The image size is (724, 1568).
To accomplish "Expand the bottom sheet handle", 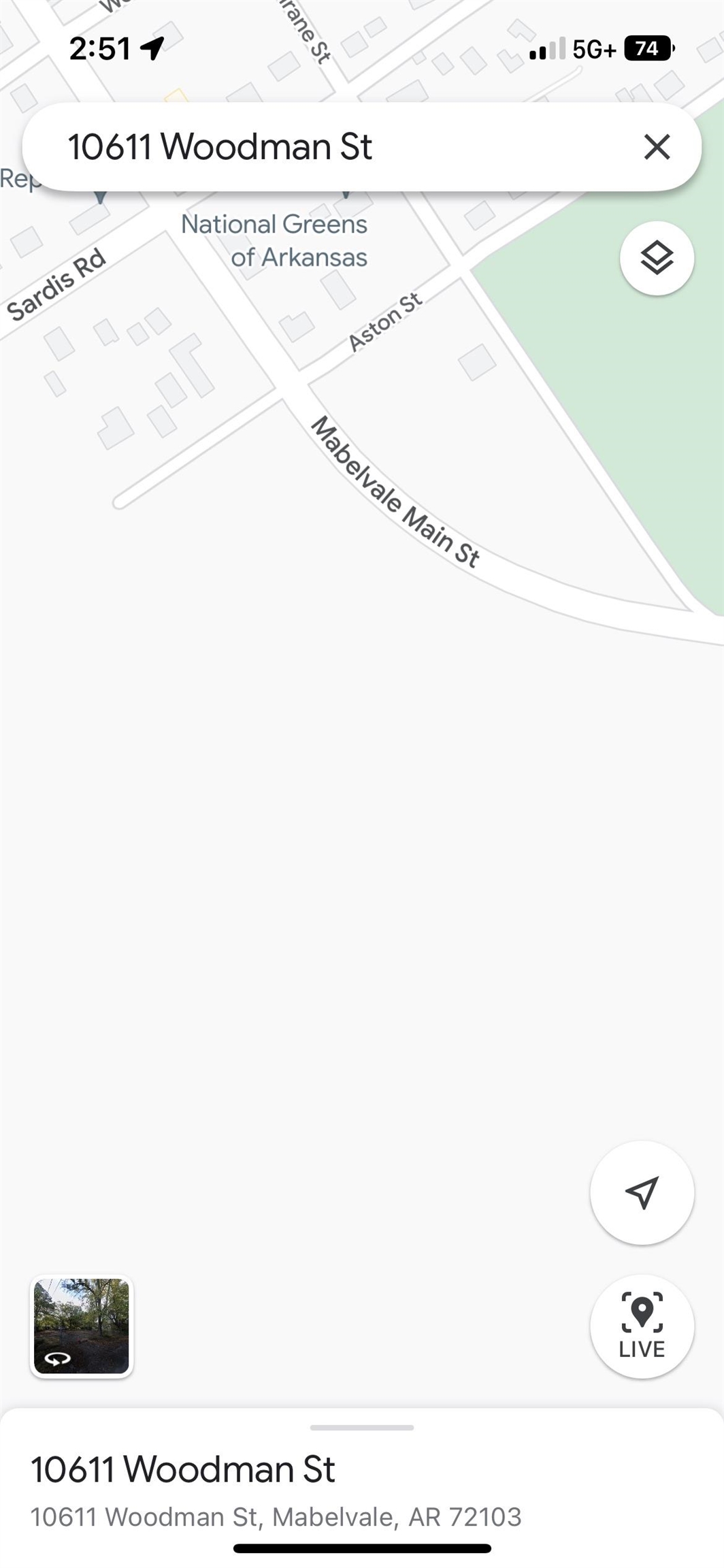I will [x=362, y=1427].
